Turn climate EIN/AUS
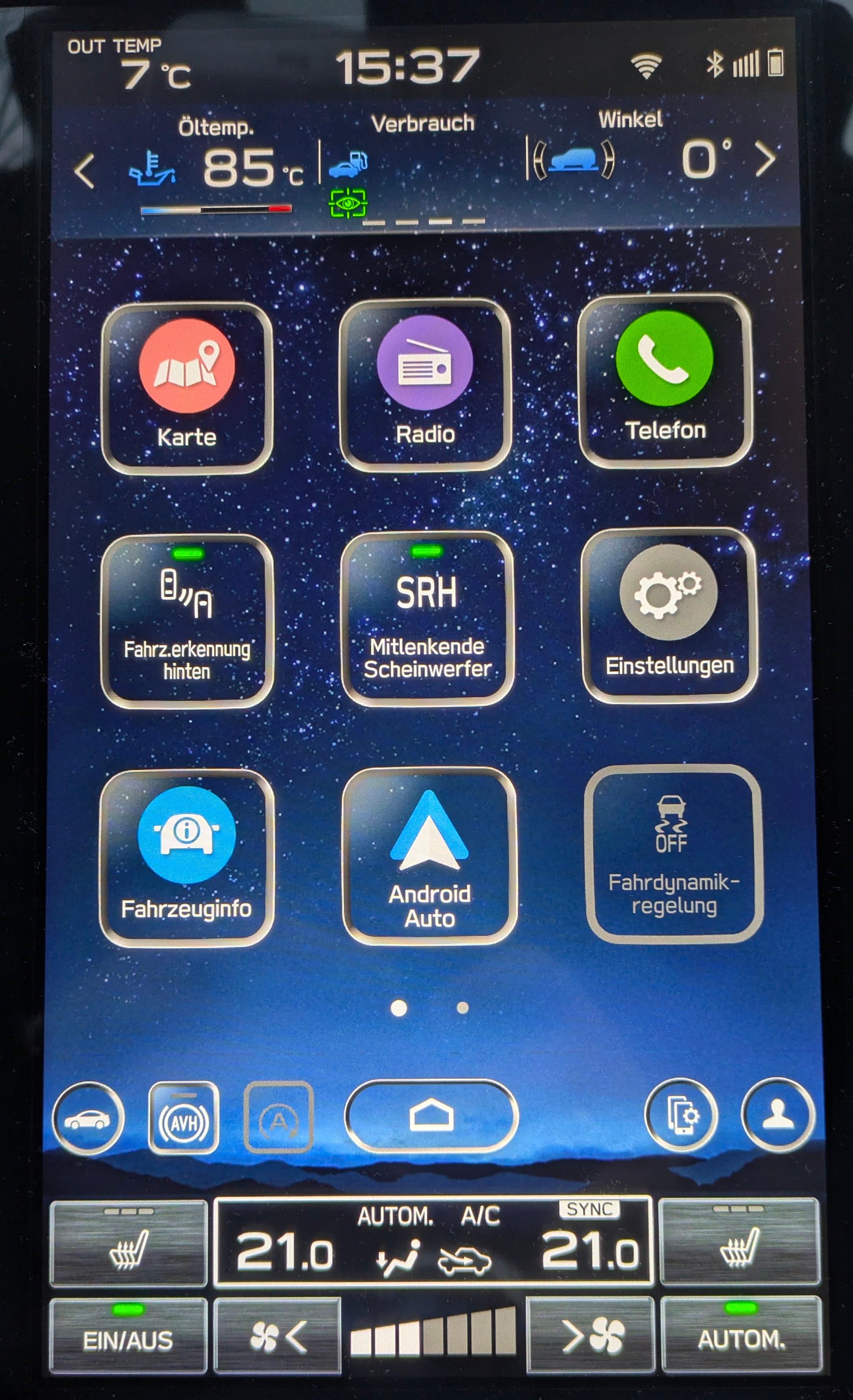Screen dimensions: 853x1400 pos(128,1334)
